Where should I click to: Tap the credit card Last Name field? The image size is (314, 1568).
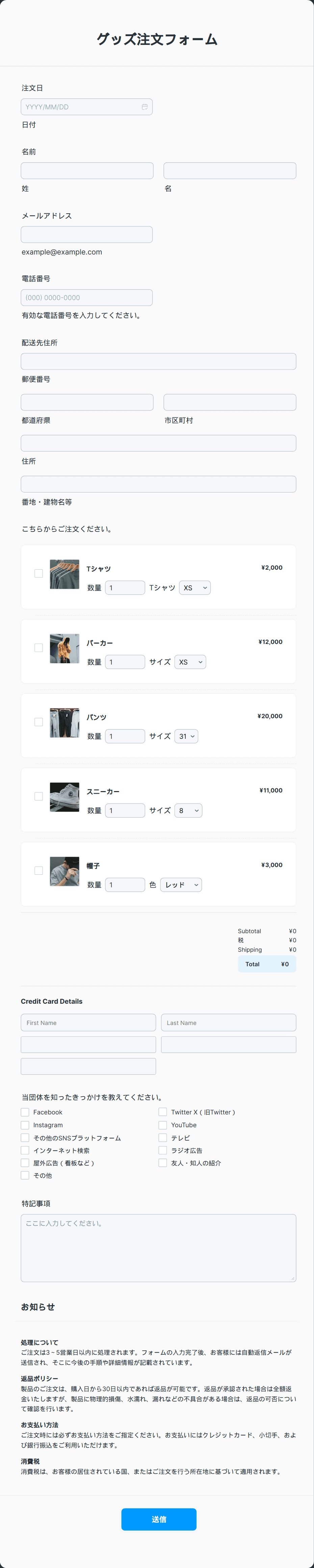tap(228, 1023)
